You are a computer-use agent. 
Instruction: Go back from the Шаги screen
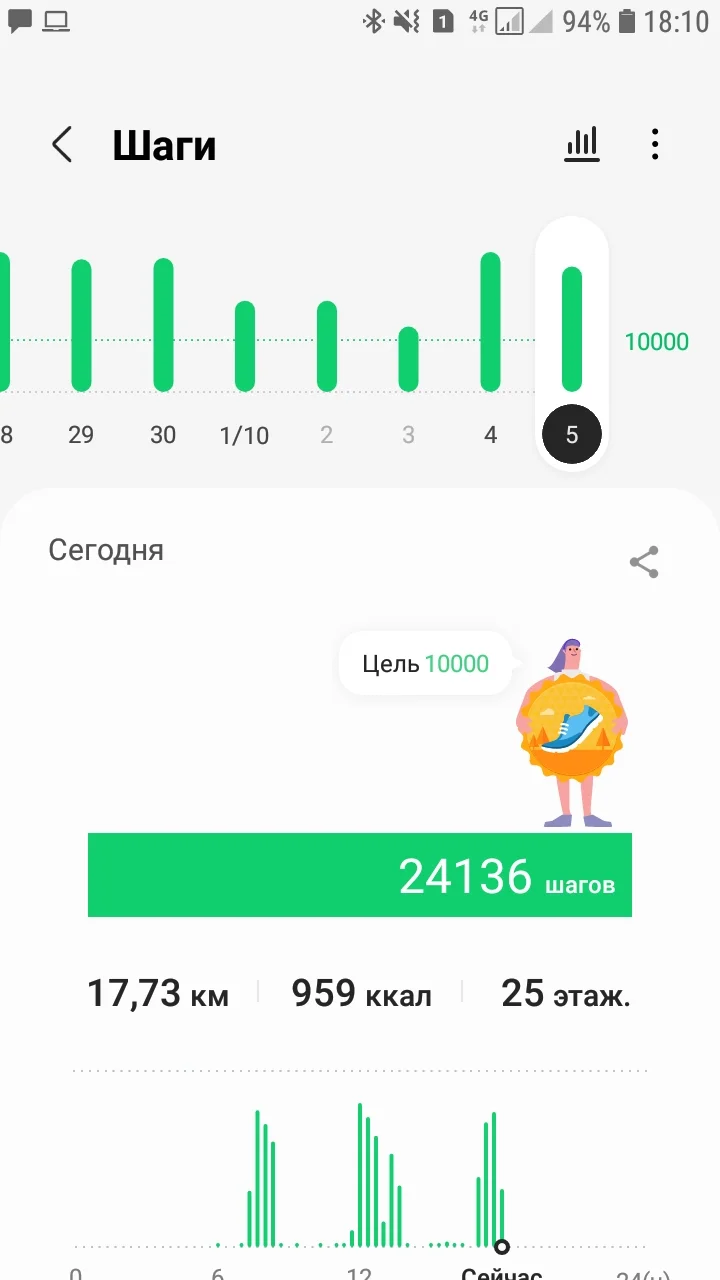coord(62,145)
